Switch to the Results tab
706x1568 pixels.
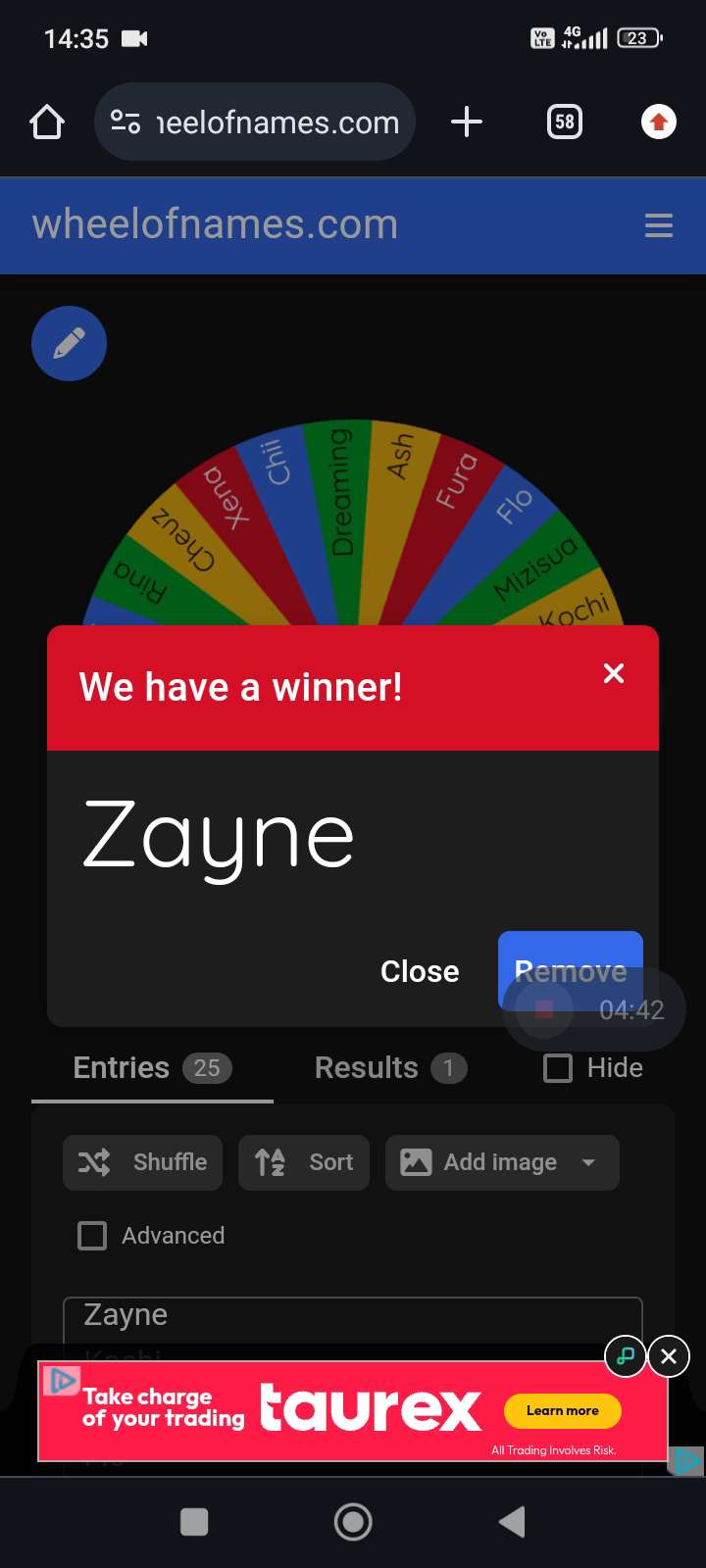pos(389,1067)
